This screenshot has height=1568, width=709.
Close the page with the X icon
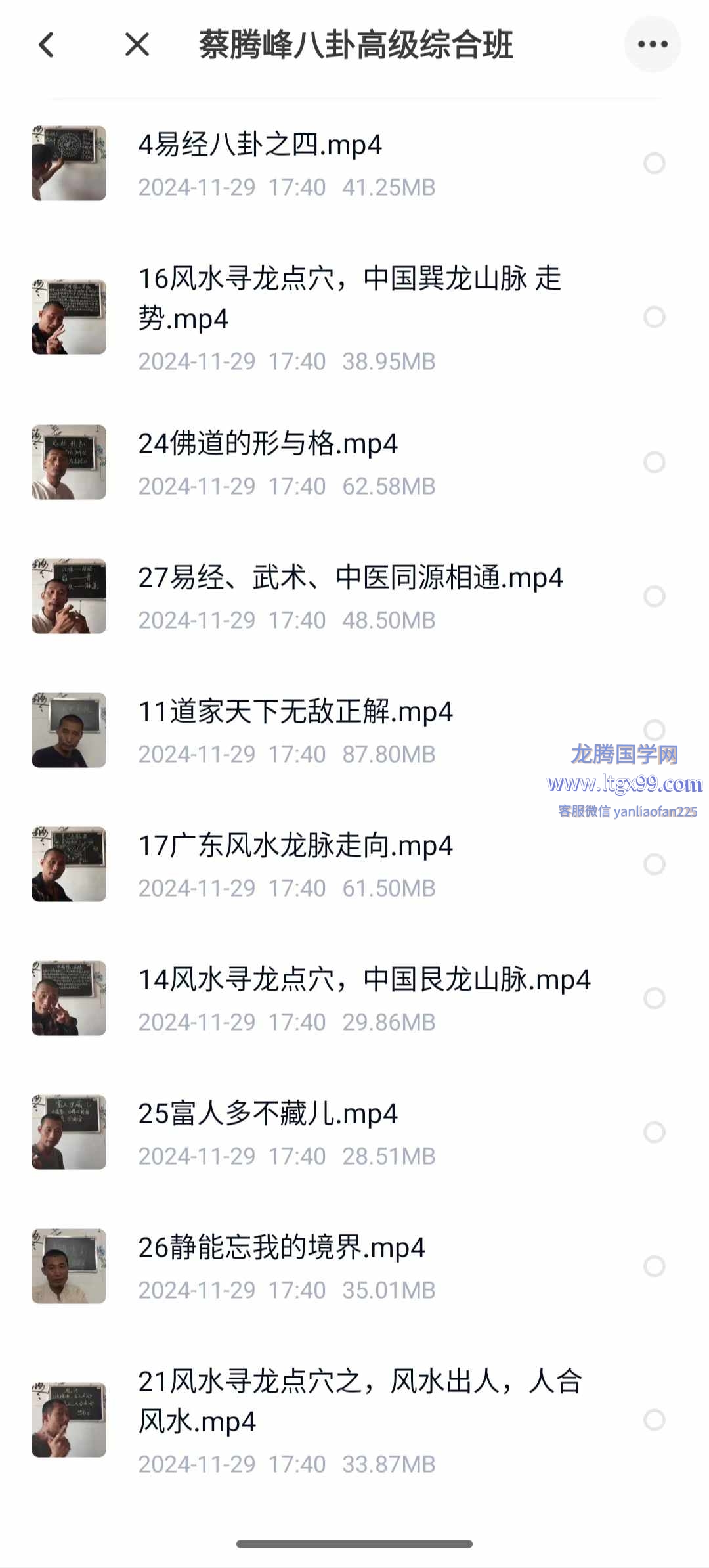point(137,45)
